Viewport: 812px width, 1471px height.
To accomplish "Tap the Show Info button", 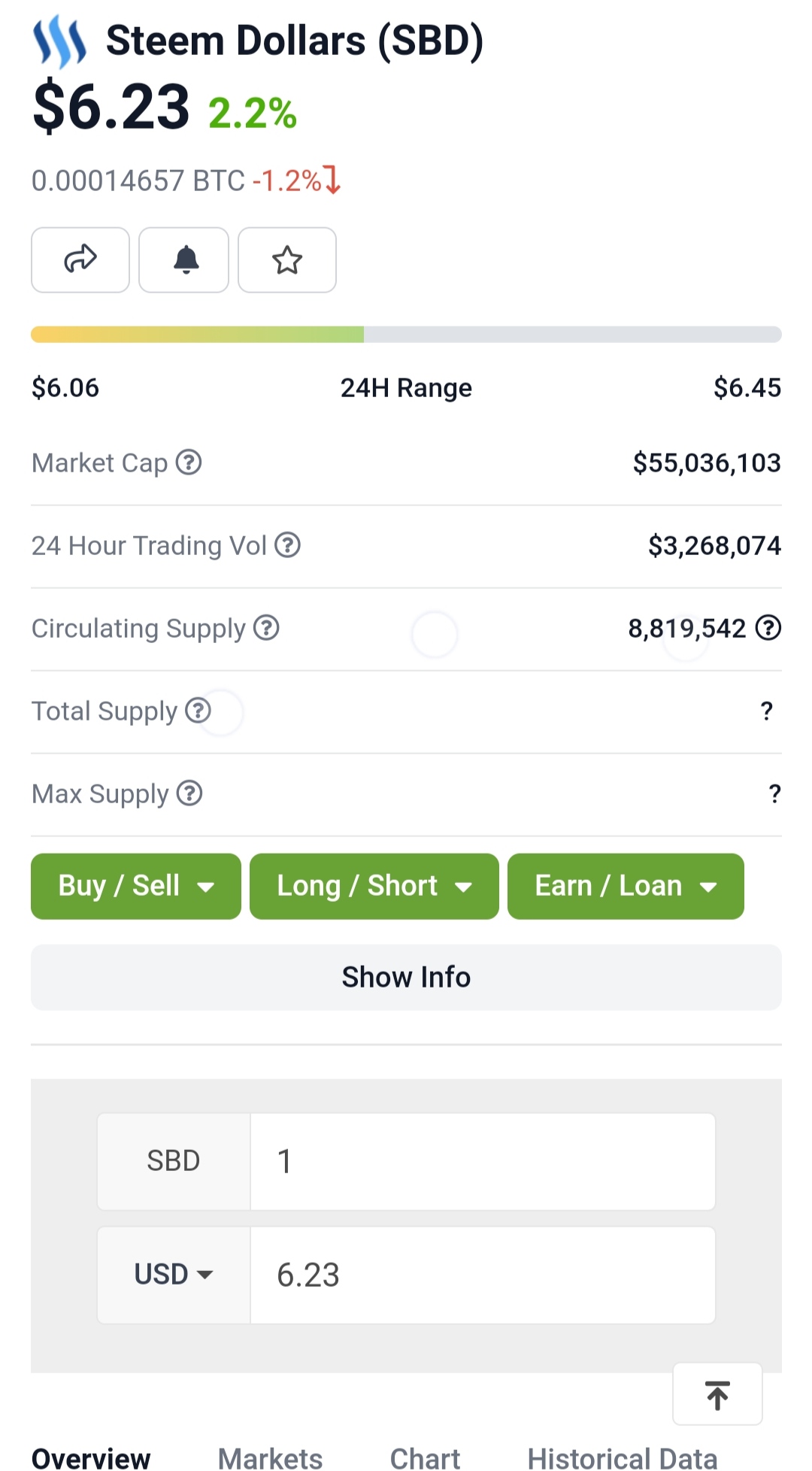I will pyautogui.click(x=406, y=977).
